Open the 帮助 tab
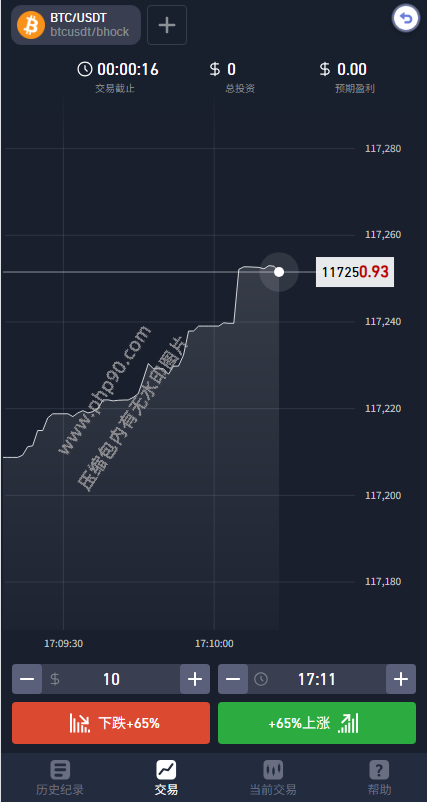Viewport: 427px width, 802px height. click(379, 777)
